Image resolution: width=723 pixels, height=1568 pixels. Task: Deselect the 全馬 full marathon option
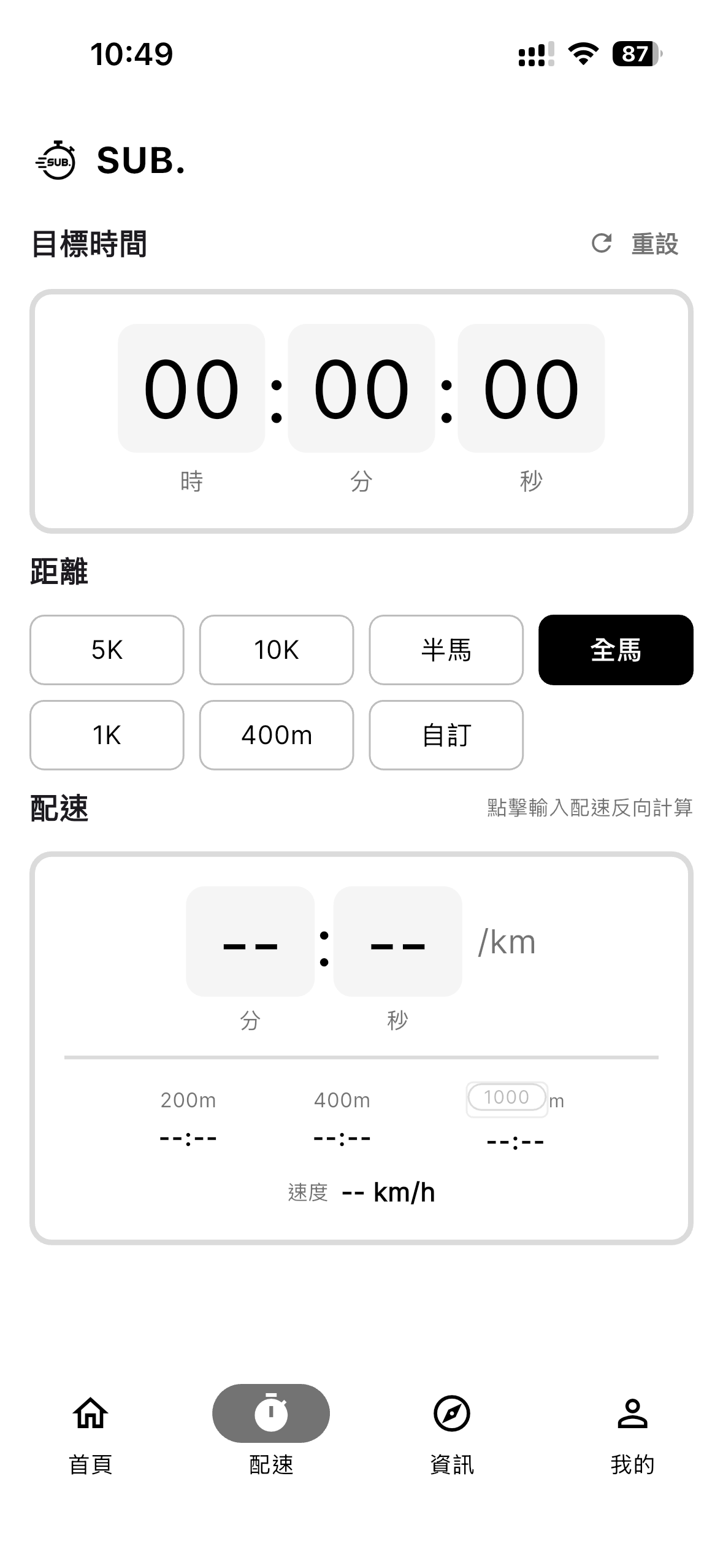pyautogui.click(x=616, y=650)
